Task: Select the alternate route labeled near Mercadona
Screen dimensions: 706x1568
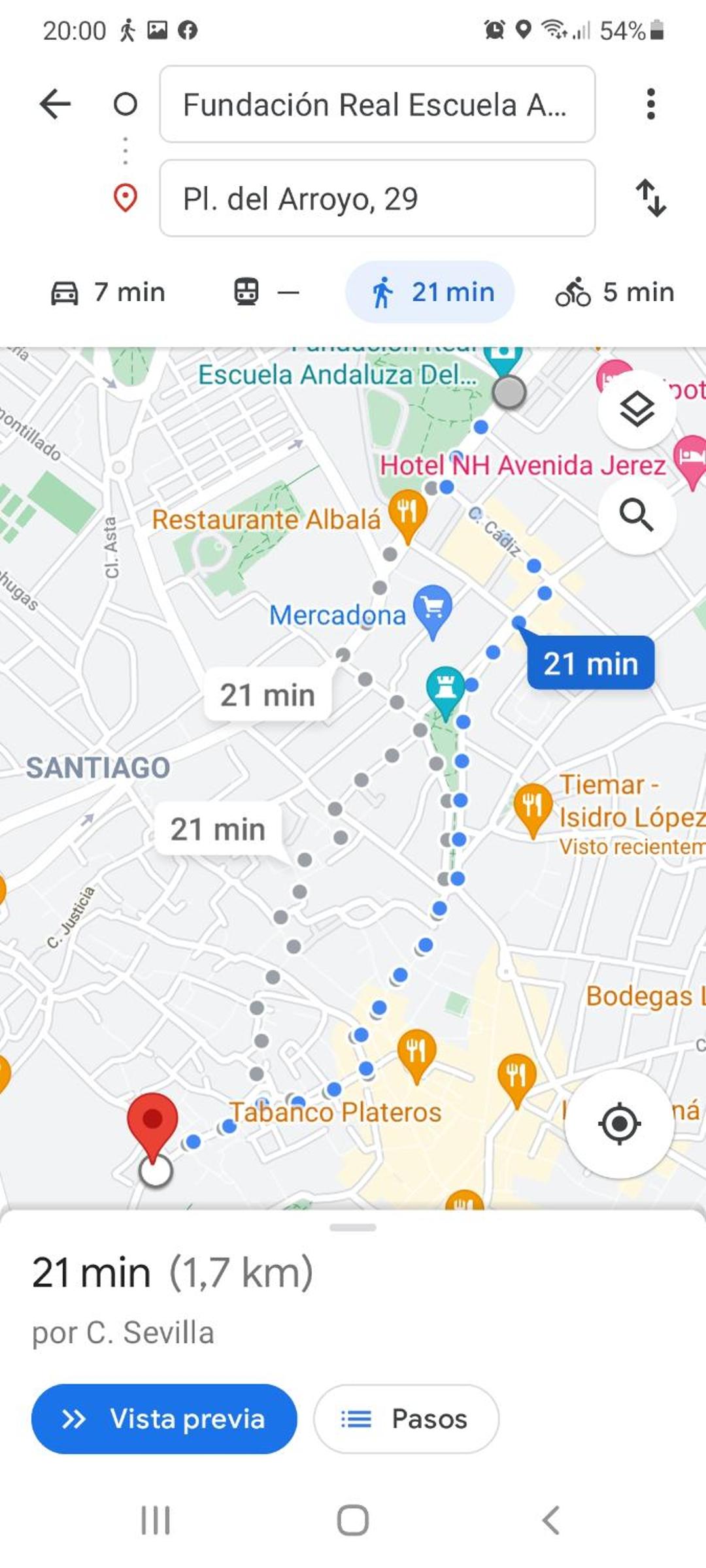Action: coord(267,694)
